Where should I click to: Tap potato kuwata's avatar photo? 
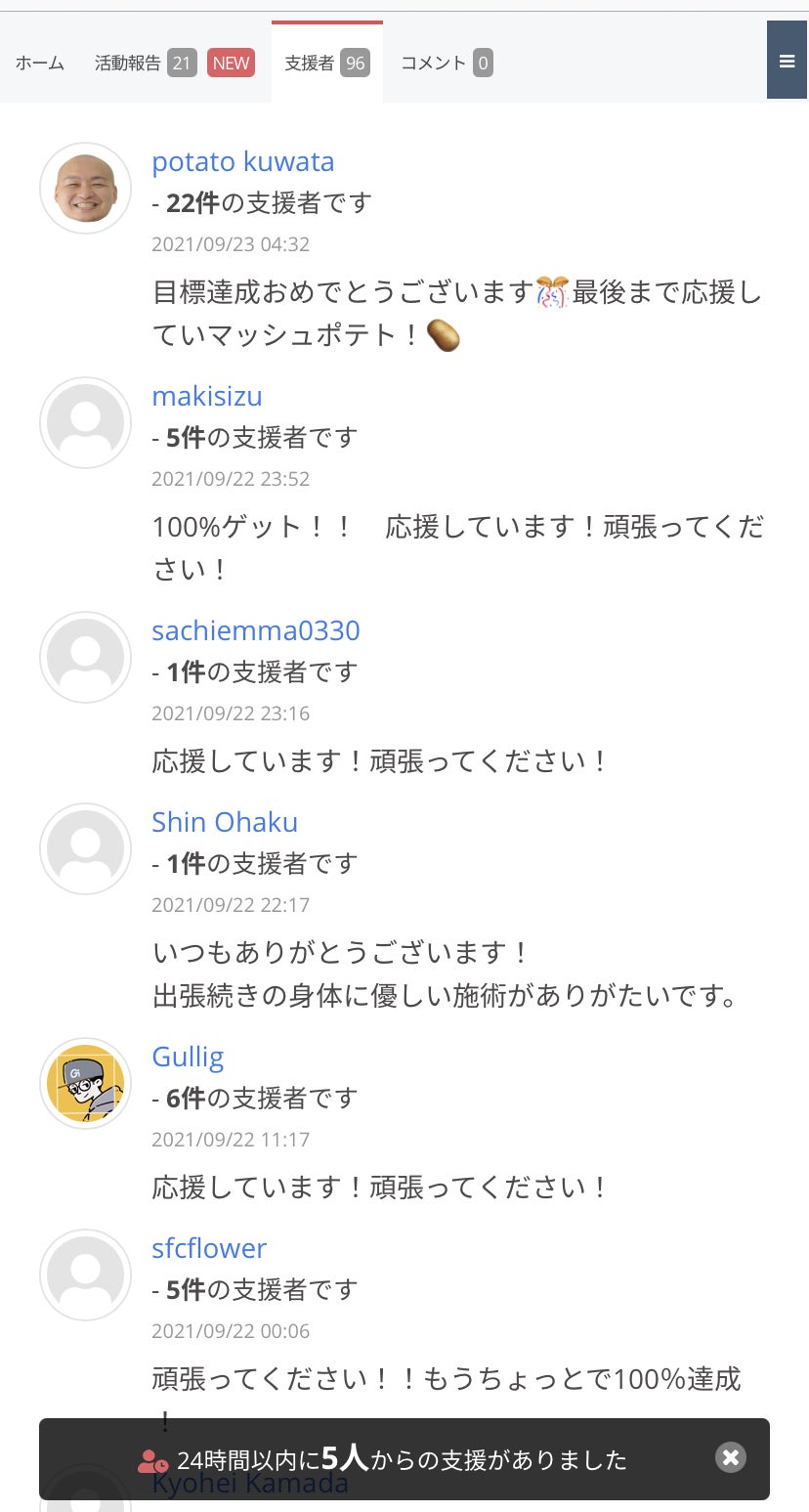click(85, 188)
